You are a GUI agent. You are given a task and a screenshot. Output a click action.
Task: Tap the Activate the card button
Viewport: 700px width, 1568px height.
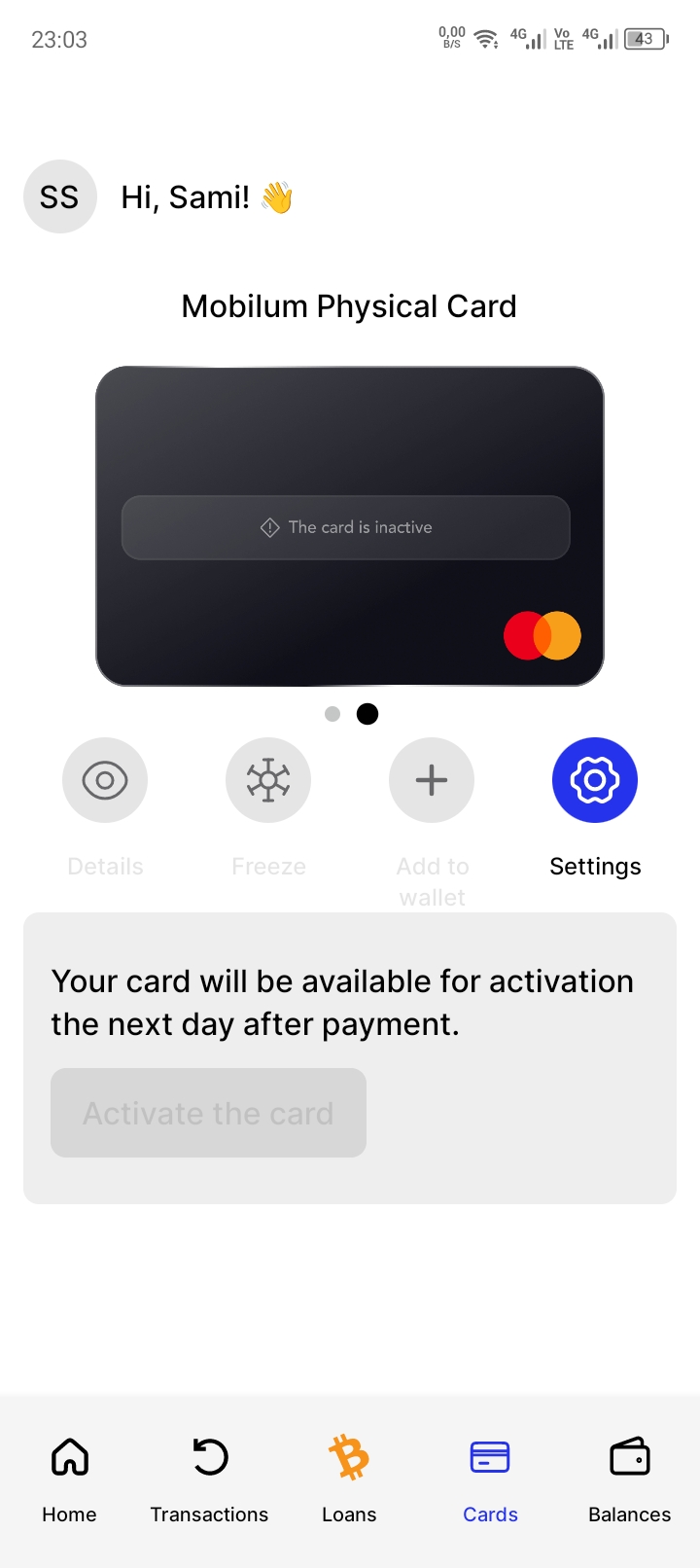(x=208, y=1113)
